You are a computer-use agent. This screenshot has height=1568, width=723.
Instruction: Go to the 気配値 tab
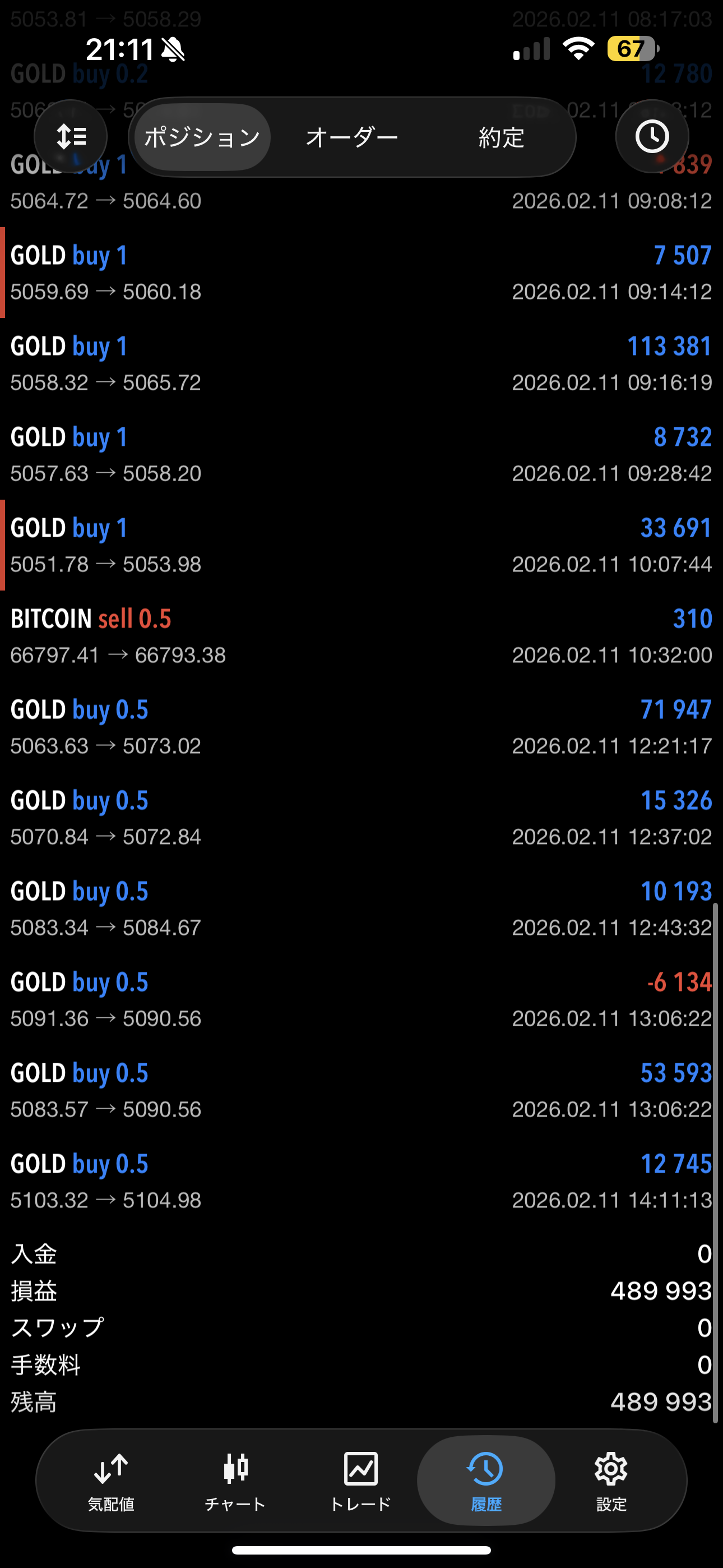[111, 1481]
